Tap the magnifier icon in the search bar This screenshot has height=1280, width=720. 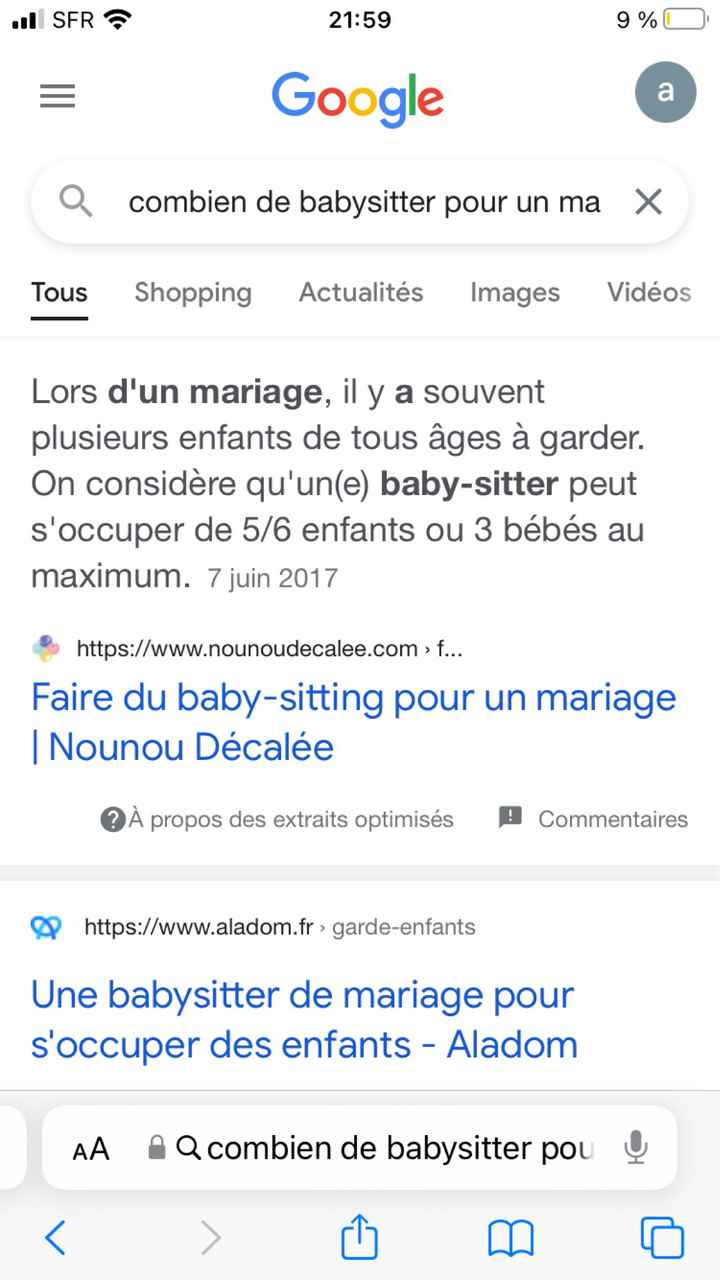75,201
